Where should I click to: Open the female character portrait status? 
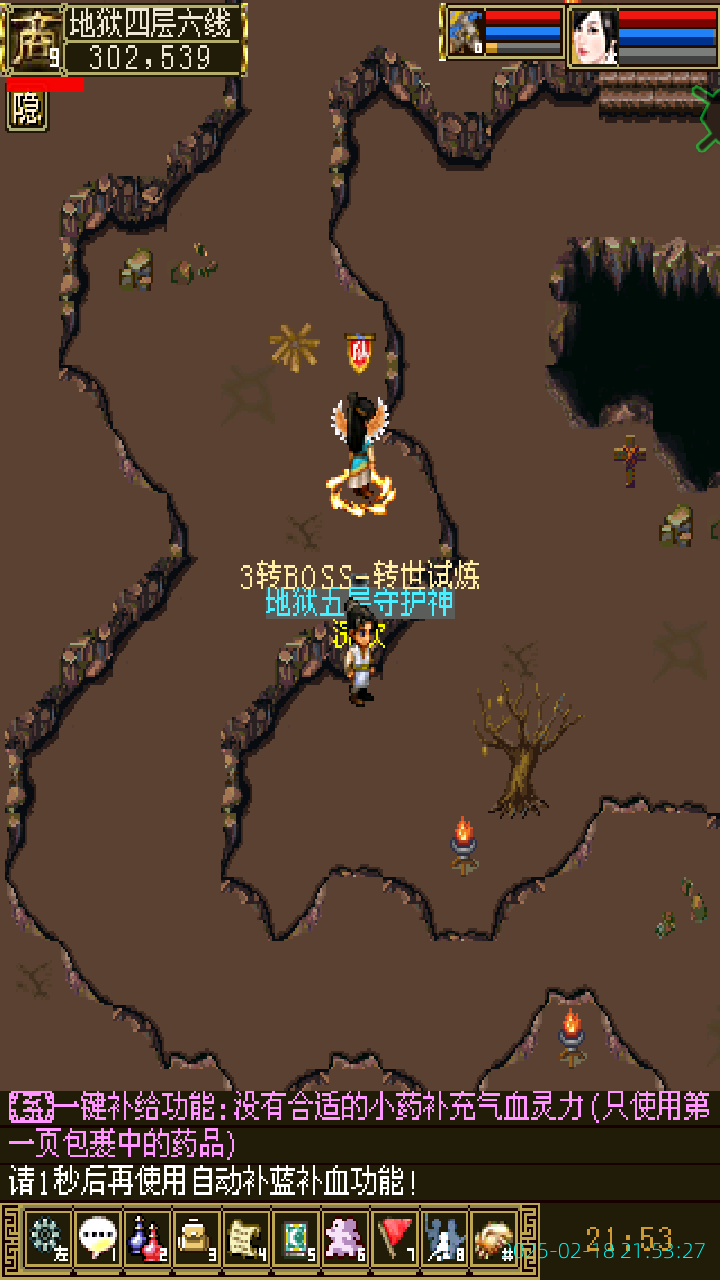(593, 37)
